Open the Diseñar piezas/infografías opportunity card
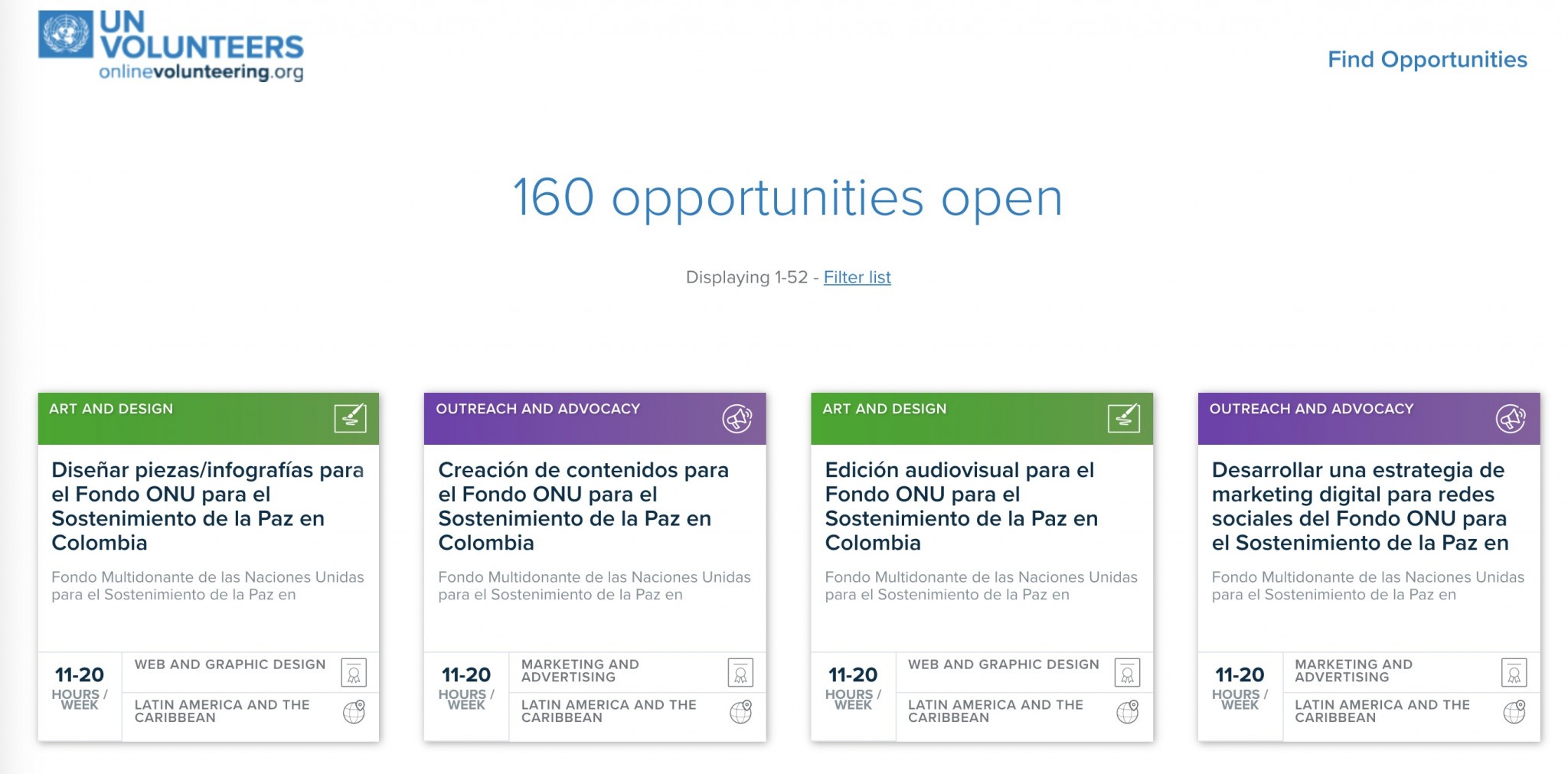Screen dimensions: 1568x774 tap(207, 506)
